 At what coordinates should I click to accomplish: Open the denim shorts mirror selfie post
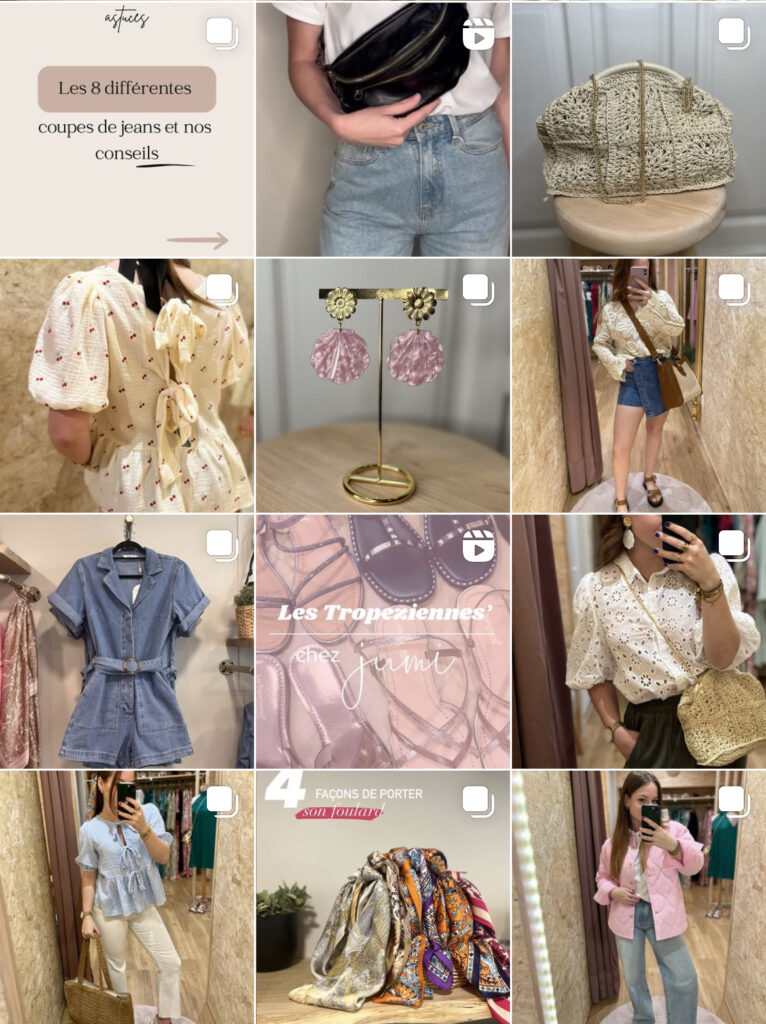pyautogui.click(x=638, y=385)
